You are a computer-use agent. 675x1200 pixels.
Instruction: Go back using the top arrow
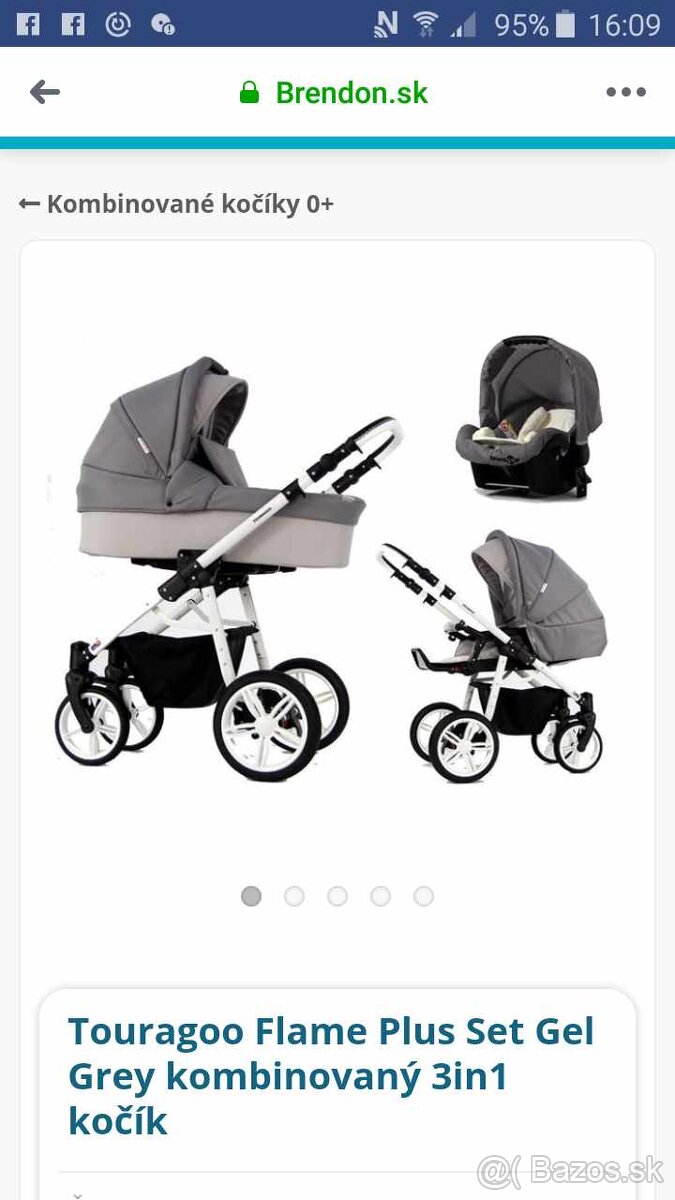pyautogui.click(x=45, y=93)
